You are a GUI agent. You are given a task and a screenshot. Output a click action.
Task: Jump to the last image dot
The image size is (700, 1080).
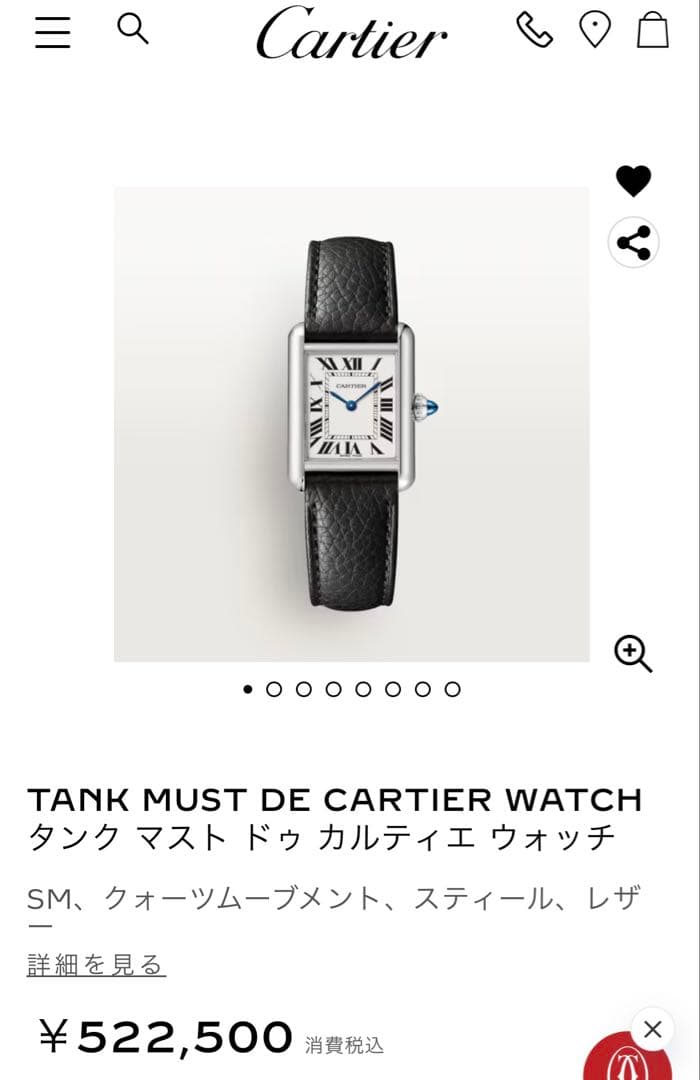point(453,689)
